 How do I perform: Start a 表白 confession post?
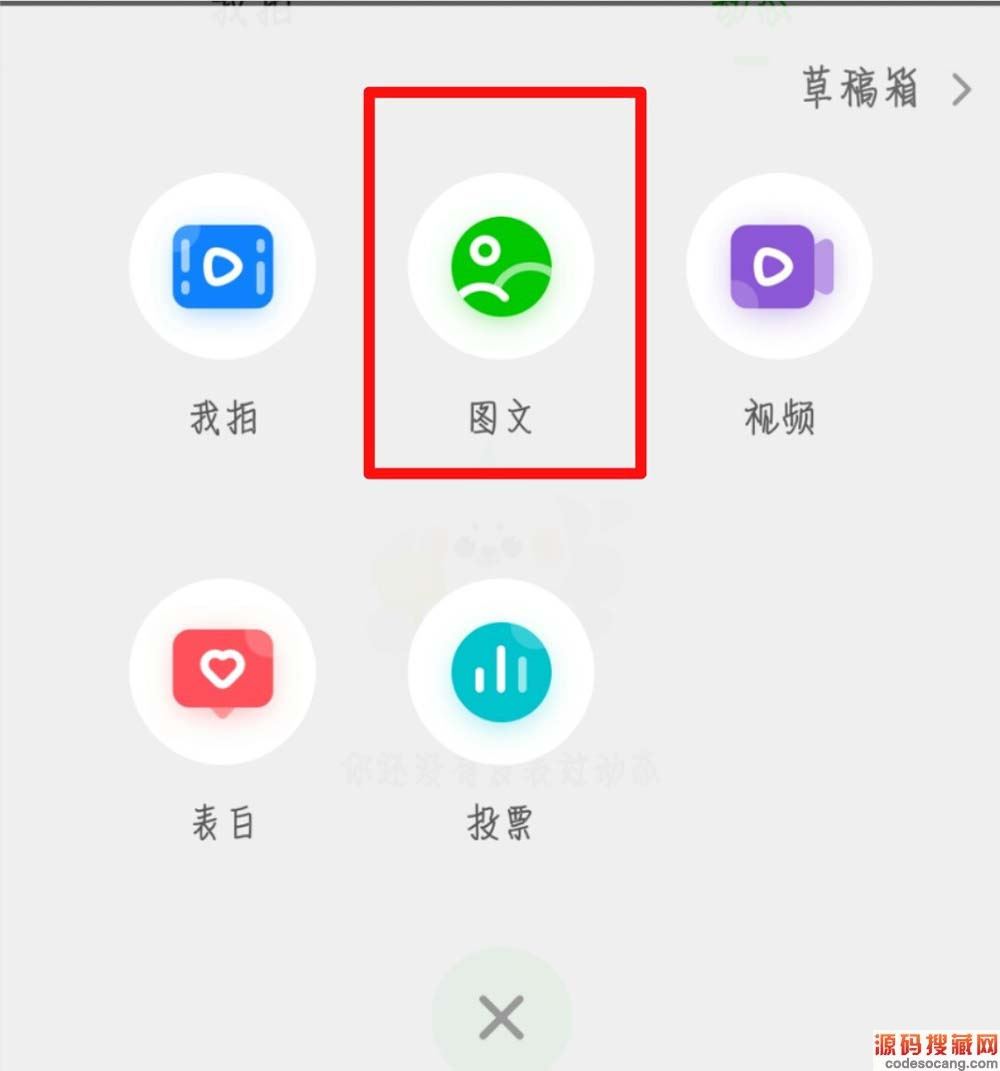[222, 672]
